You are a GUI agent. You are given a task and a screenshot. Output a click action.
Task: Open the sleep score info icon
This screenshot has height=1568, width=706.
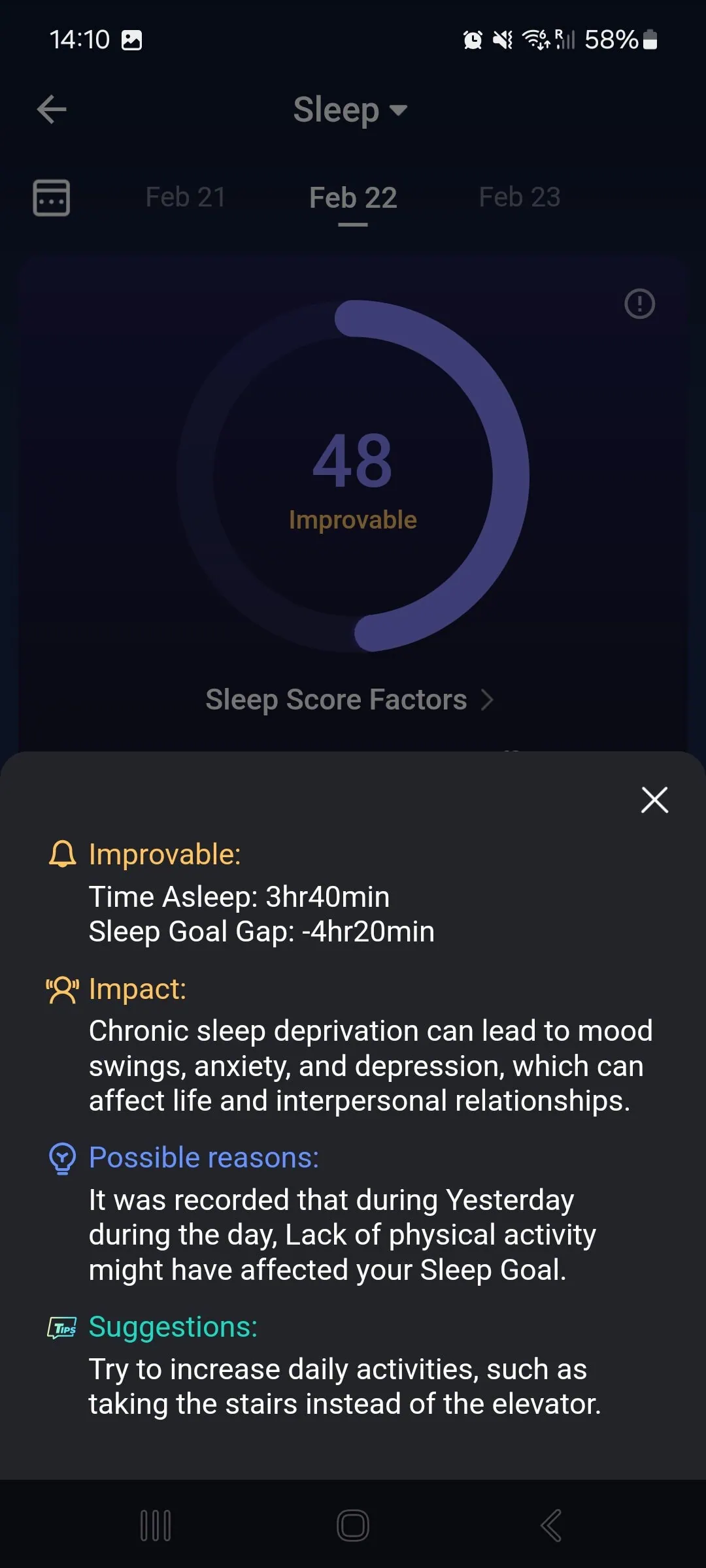[639, 304]
